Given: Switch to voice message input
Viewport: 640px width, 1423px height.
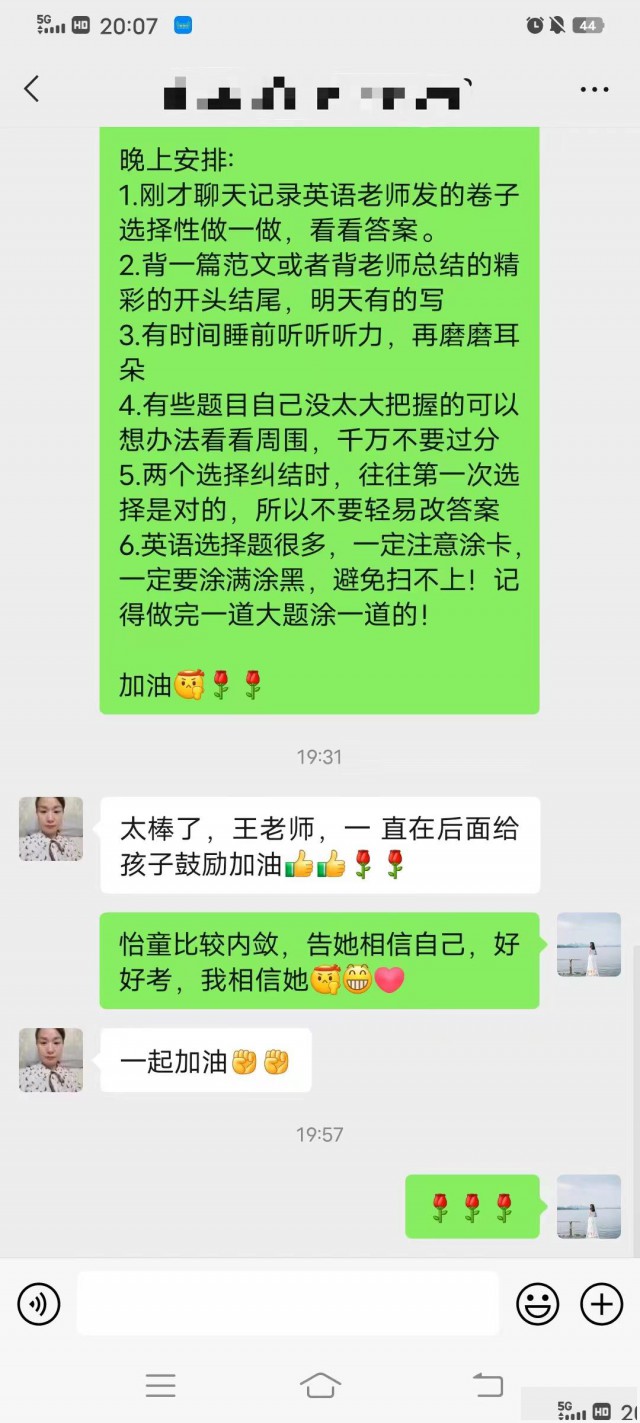Looking at the screenshot, I should coord(39,1304).
